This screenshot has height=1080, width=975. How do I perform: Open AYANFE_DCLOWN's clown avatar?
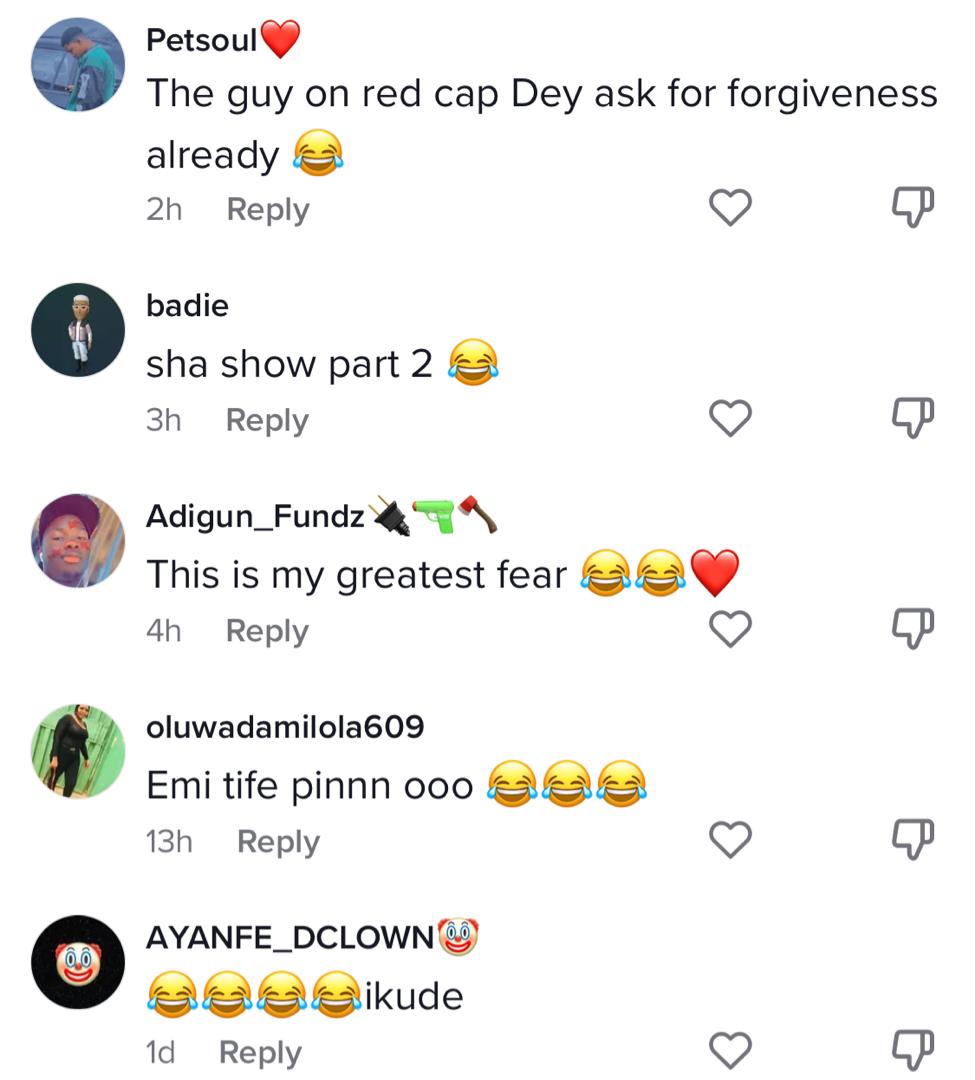[x=78, y=962]
